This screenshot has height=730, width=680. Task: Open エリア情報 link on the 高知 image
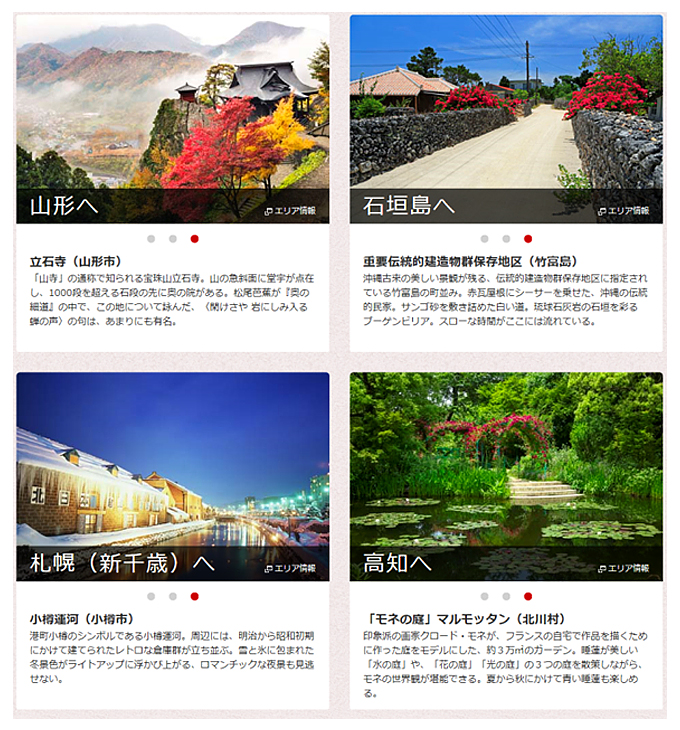click(624, 568)
